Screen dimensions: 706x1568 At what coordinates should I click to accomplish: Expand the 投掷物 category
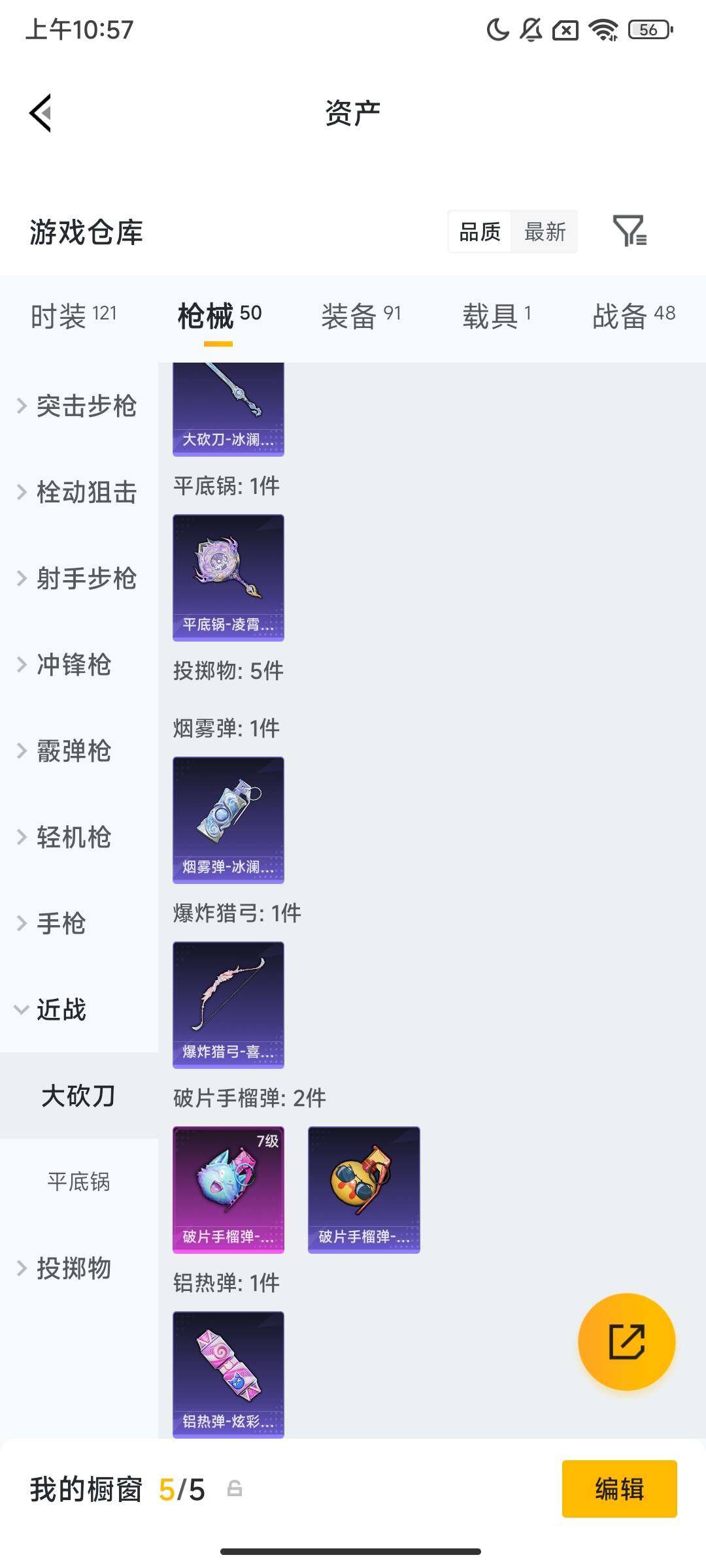[x=74, y=1269]
